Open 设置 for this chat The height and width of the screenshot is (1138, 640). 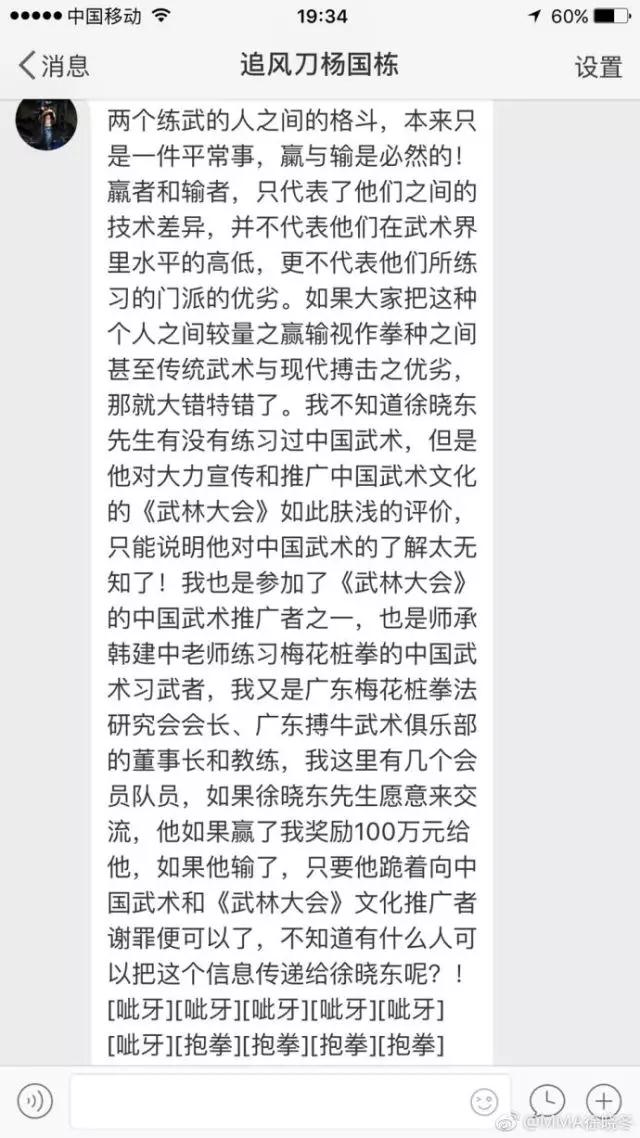click(x=598, y=67)
